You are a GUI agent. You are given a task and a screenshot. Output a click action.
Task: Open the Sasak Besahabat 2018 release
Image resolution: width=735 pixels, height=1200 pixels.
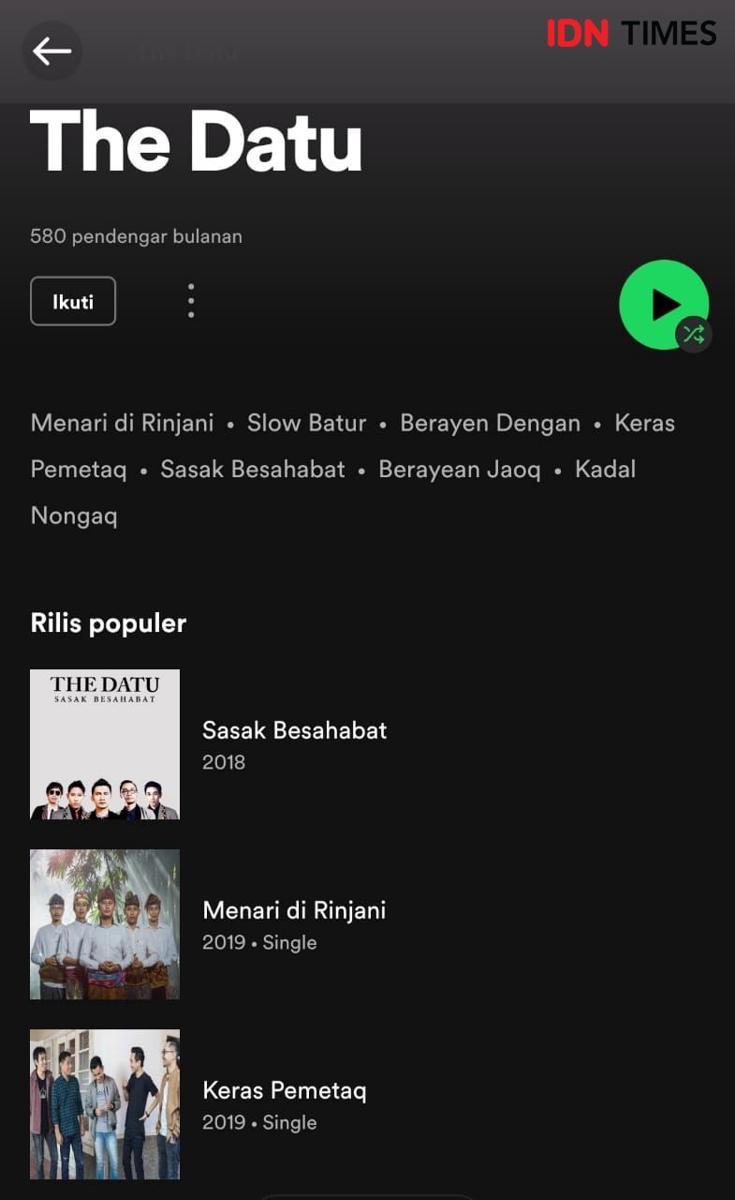click(294, 744)
